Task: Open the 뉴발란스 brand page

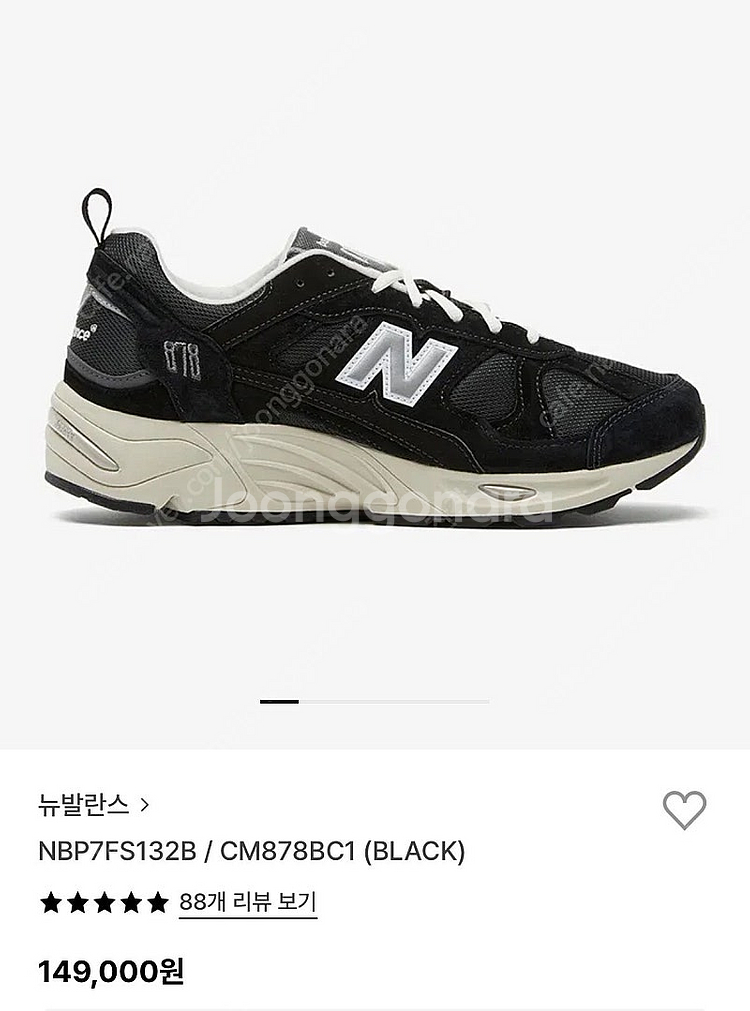Action: 94,803
